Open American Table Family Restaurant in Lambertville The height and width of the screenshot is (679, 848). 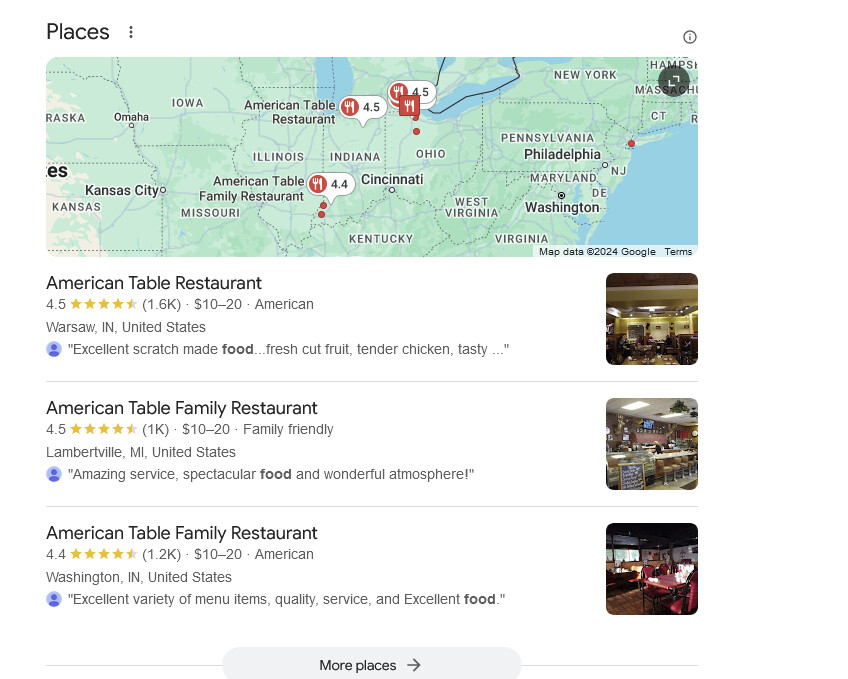(x=182, y=408)
